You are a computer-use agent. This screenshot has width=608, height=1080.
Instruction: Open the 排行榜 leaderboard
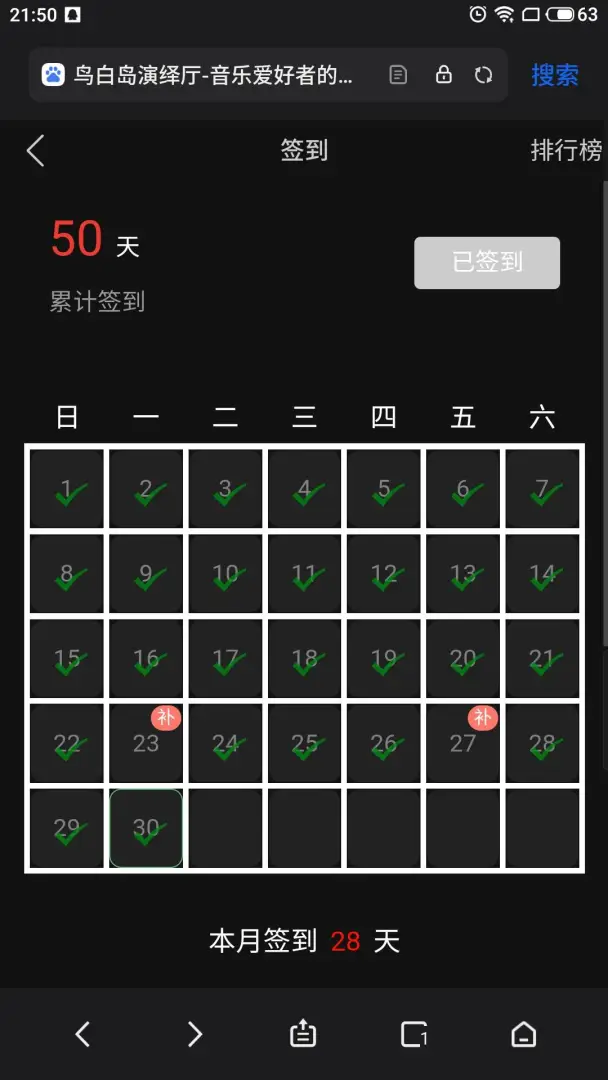tap(566, 150)
